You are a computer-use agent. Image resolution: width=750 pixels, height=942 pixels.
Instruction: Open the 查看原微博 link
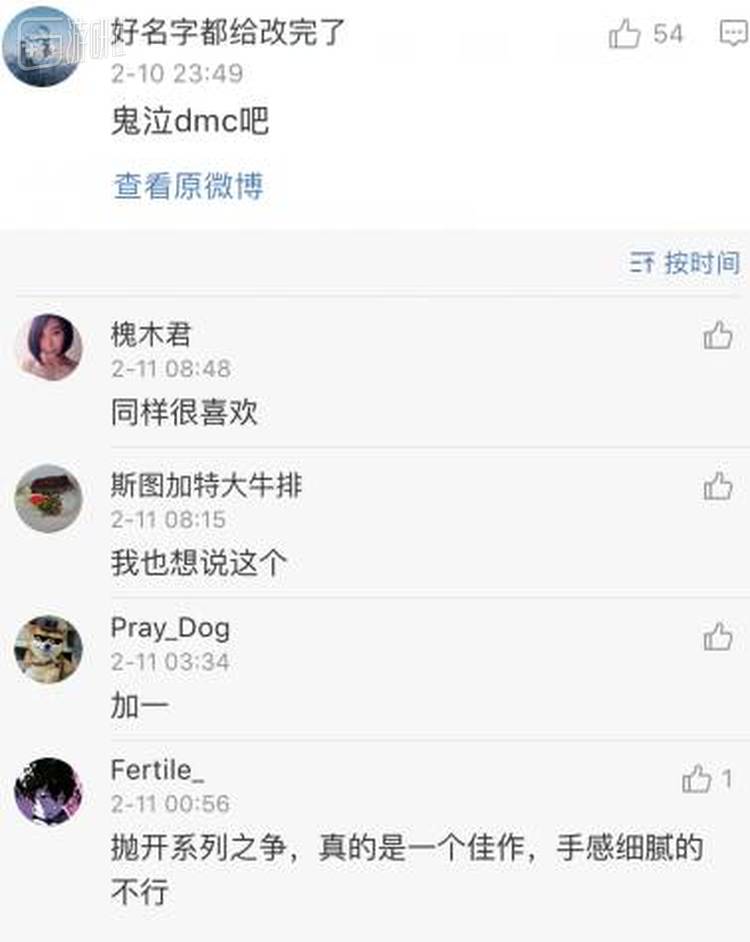point(188,186)
